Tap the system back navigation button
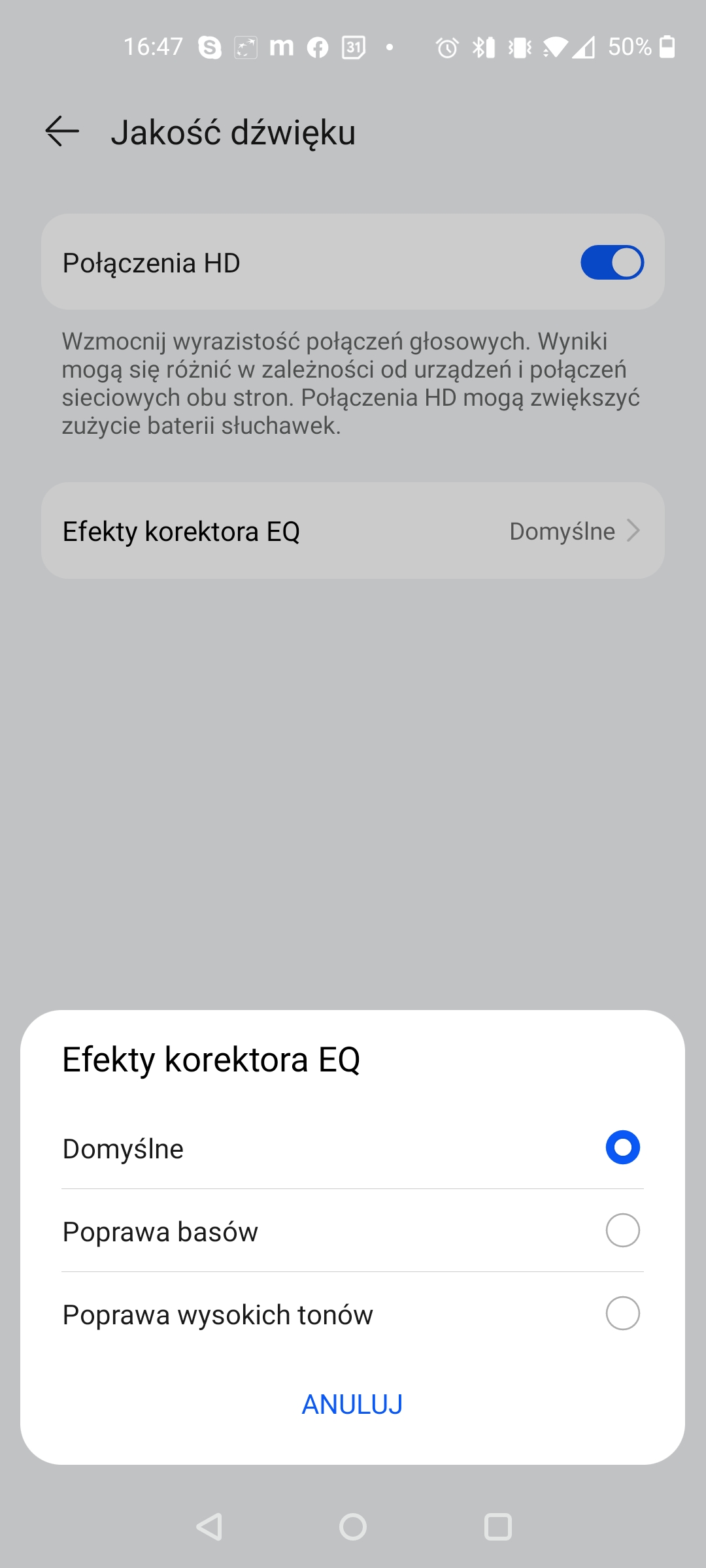The height and width of the screenshot is (1568, 706). (210, 1527)
